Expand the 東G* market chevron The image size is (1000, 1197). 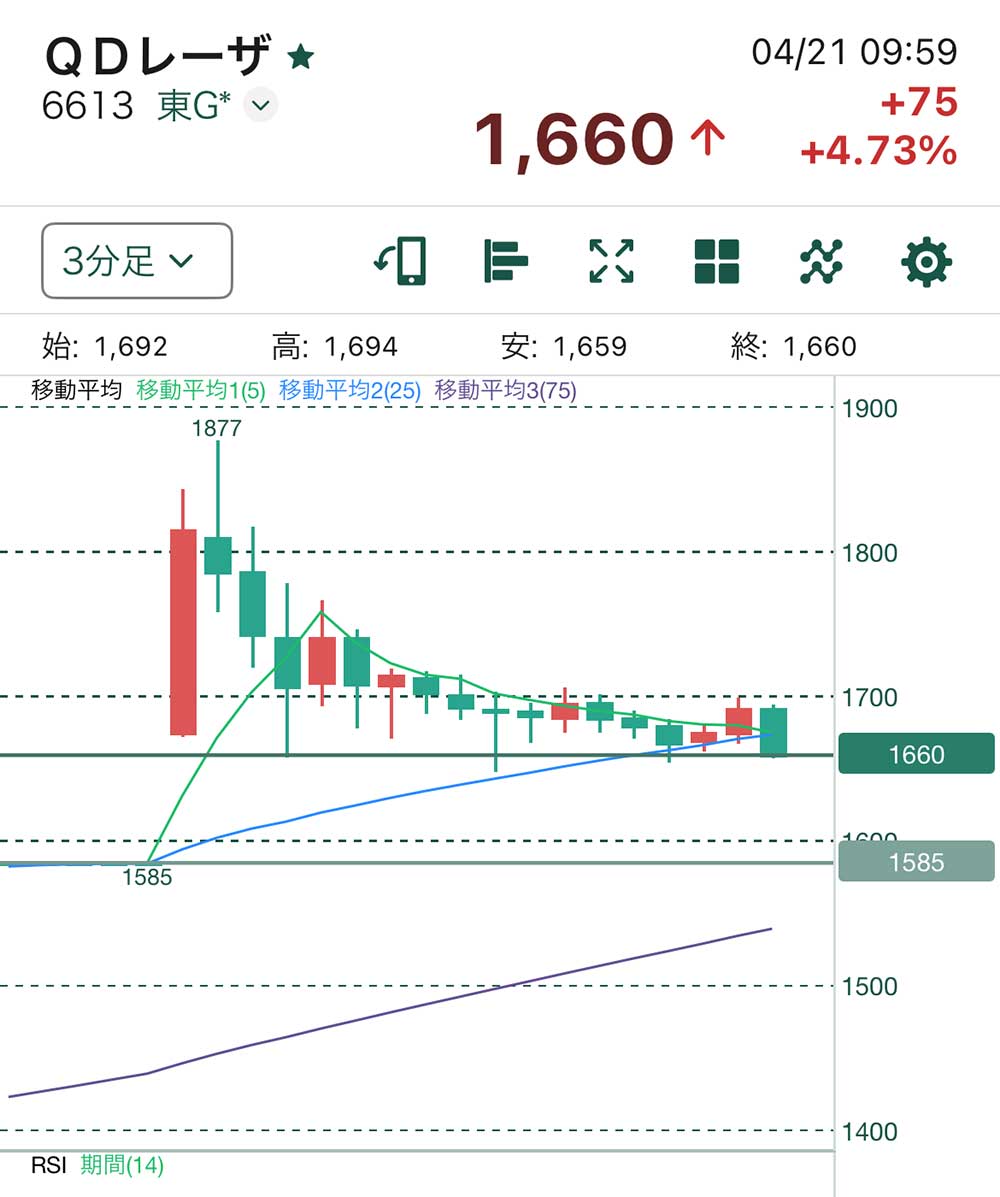tap(259, 104)
